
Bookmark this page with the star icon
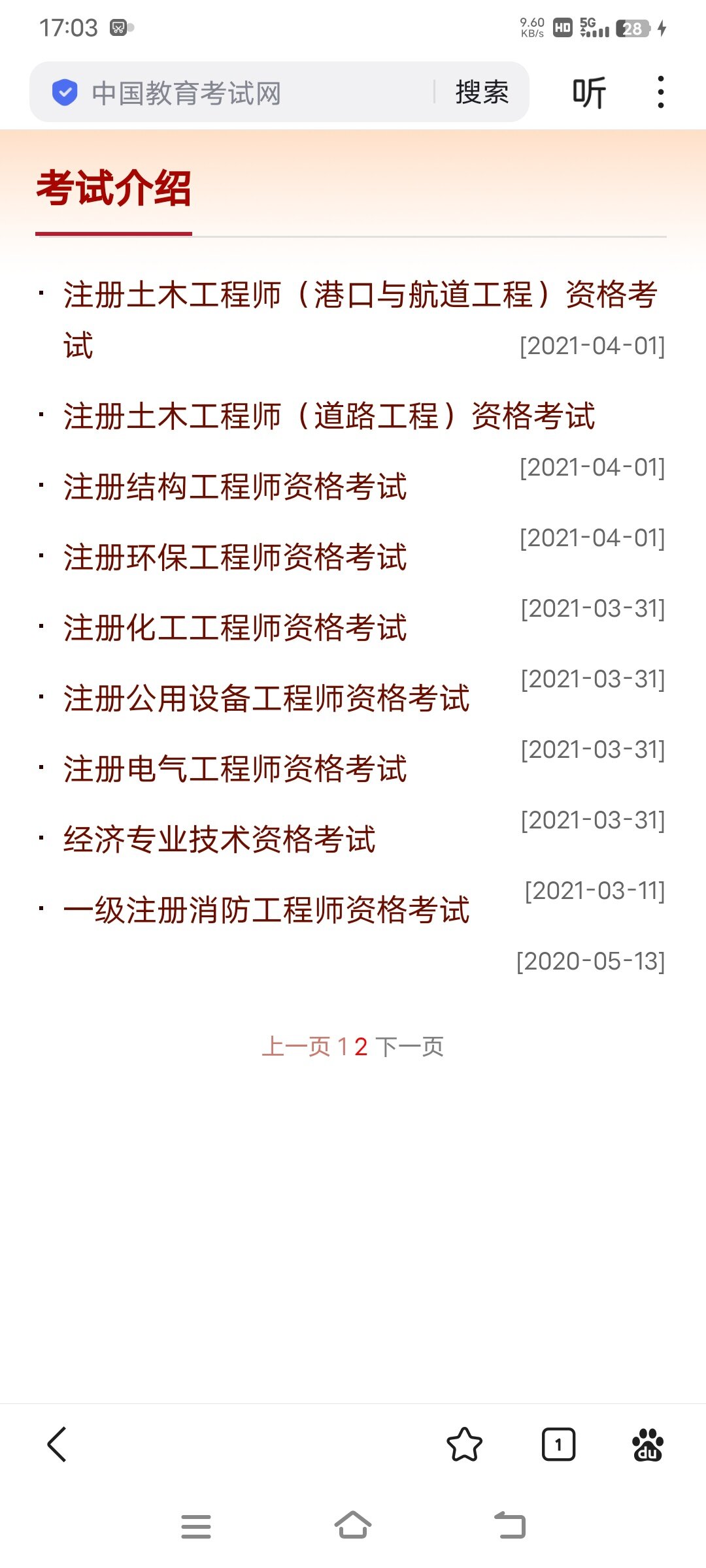464,1444
